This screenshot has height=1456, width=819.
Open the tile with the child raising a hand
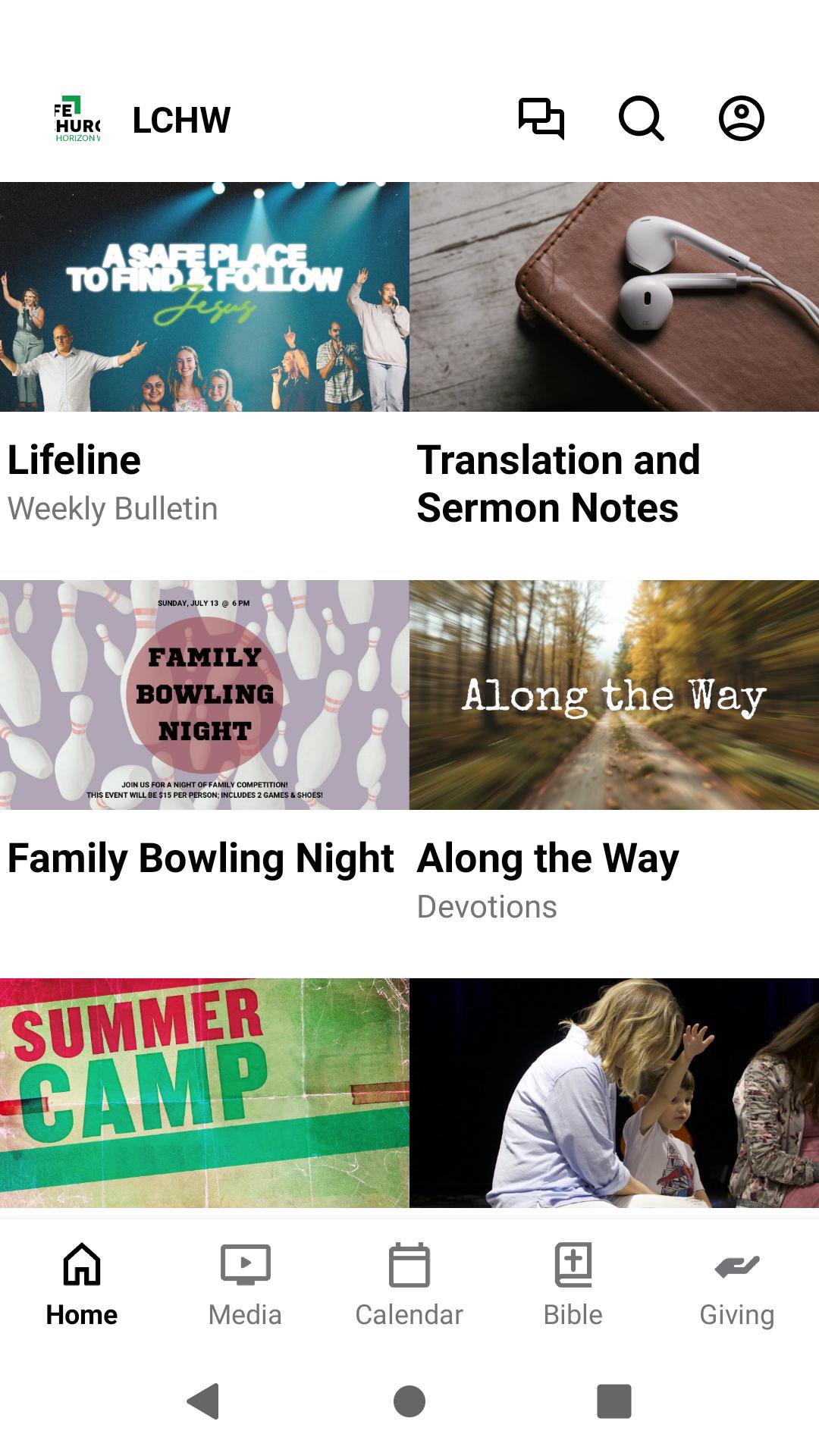tap(614, 1092)
